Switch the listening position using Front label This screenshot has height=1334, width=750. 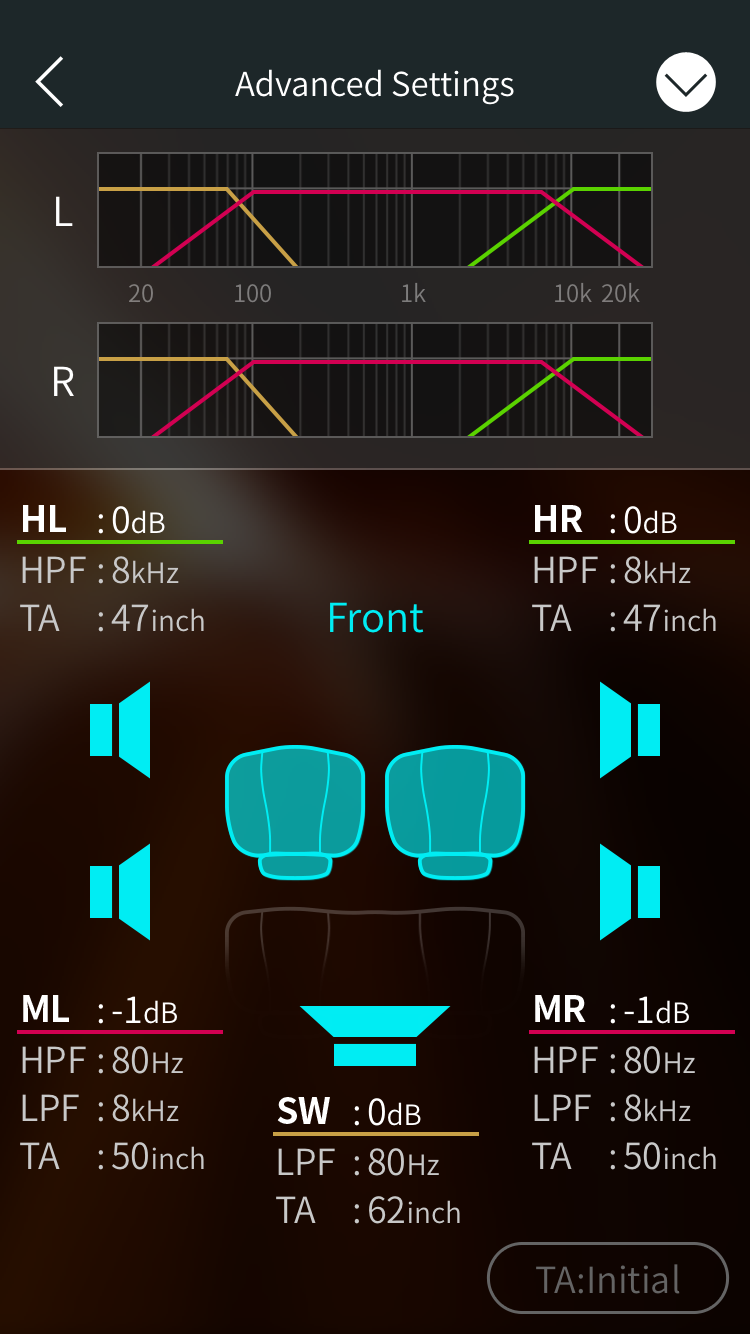[375, 618]
